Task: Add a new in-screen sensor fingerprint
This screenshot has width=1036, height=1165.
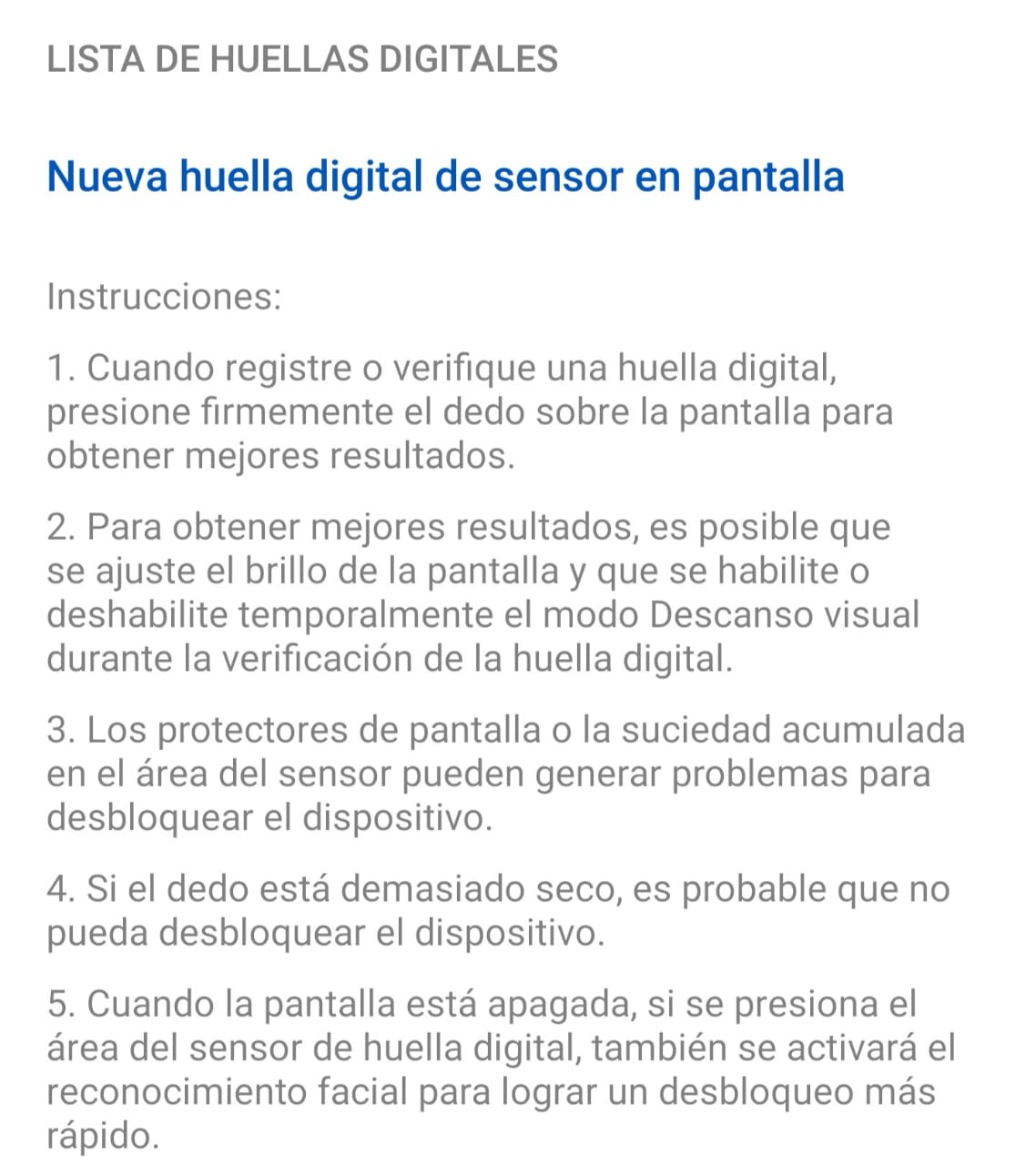Action: coord(445,177)
